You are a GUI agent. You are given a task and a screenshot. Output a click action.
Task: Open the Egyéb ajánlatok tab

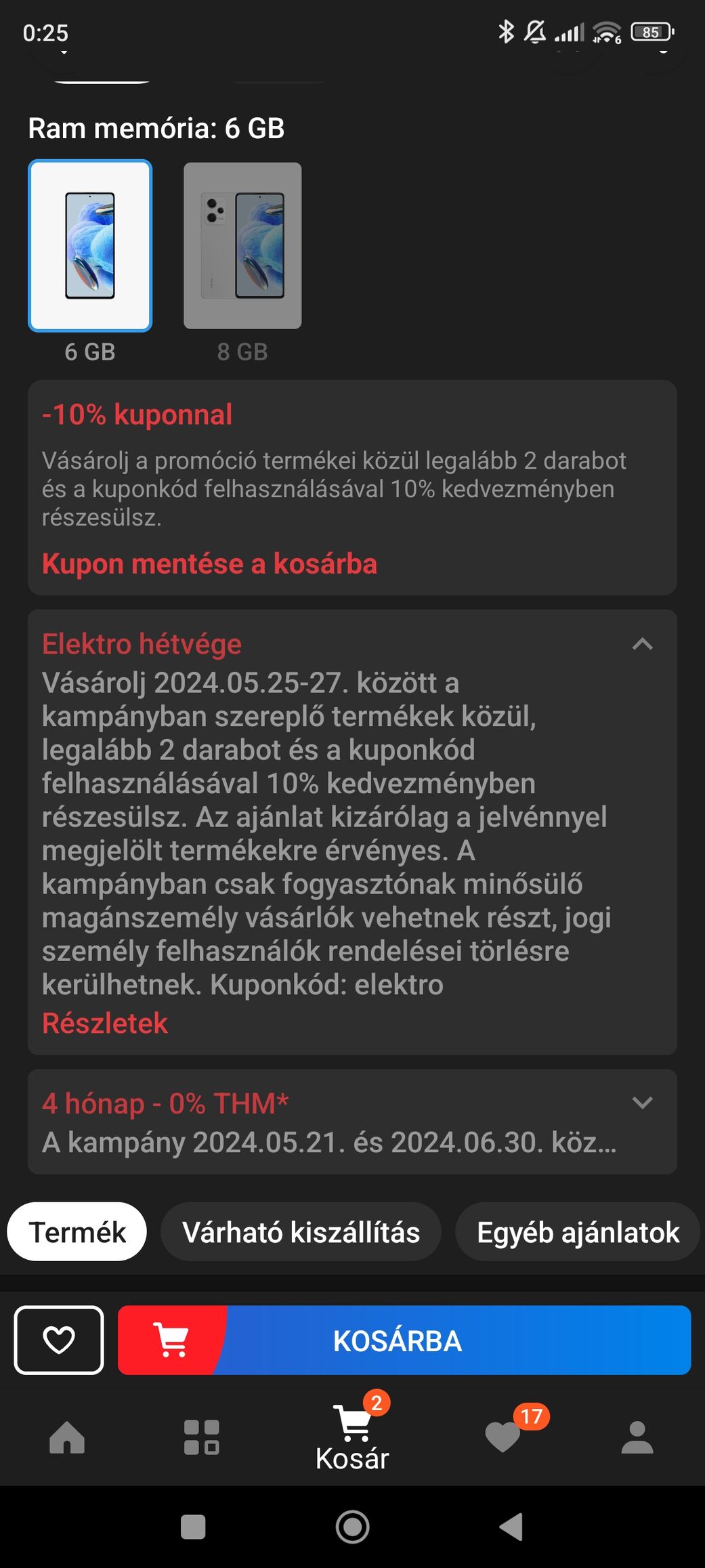tap(578, 1232)
